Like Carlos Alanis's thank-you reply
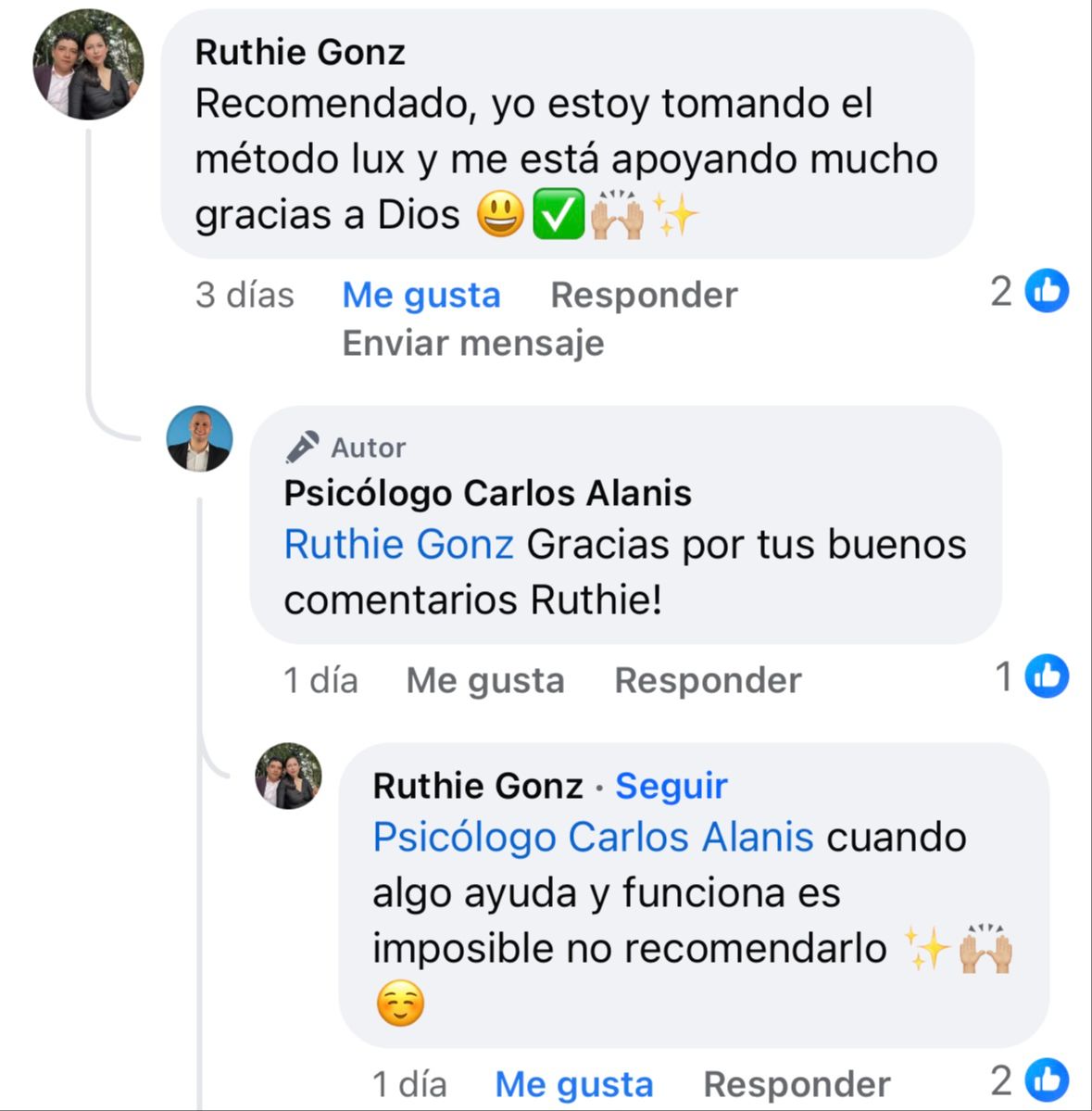 484,681
